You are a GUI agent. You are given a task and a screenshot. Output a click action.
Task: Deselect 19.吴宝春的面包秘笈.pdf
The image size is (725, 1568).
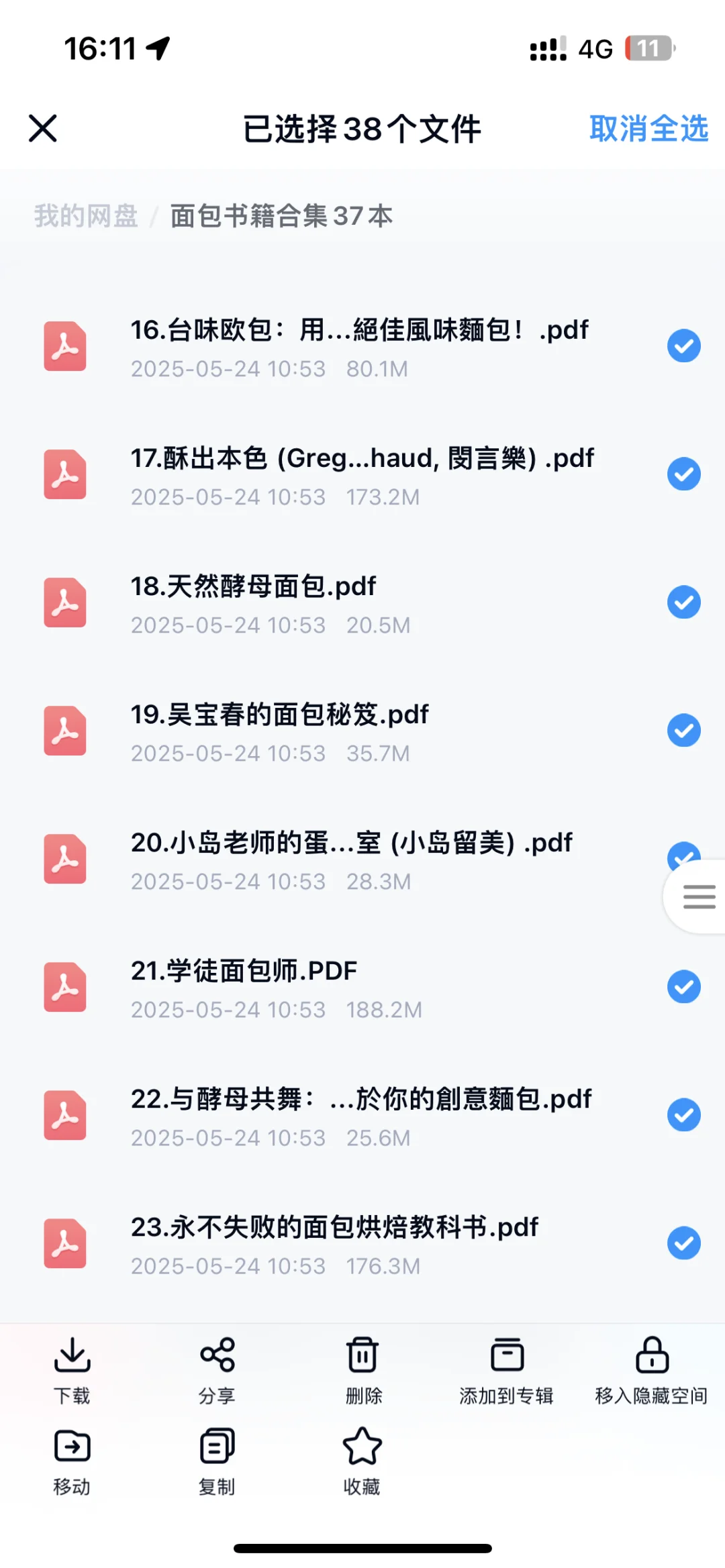pos(683,731)
